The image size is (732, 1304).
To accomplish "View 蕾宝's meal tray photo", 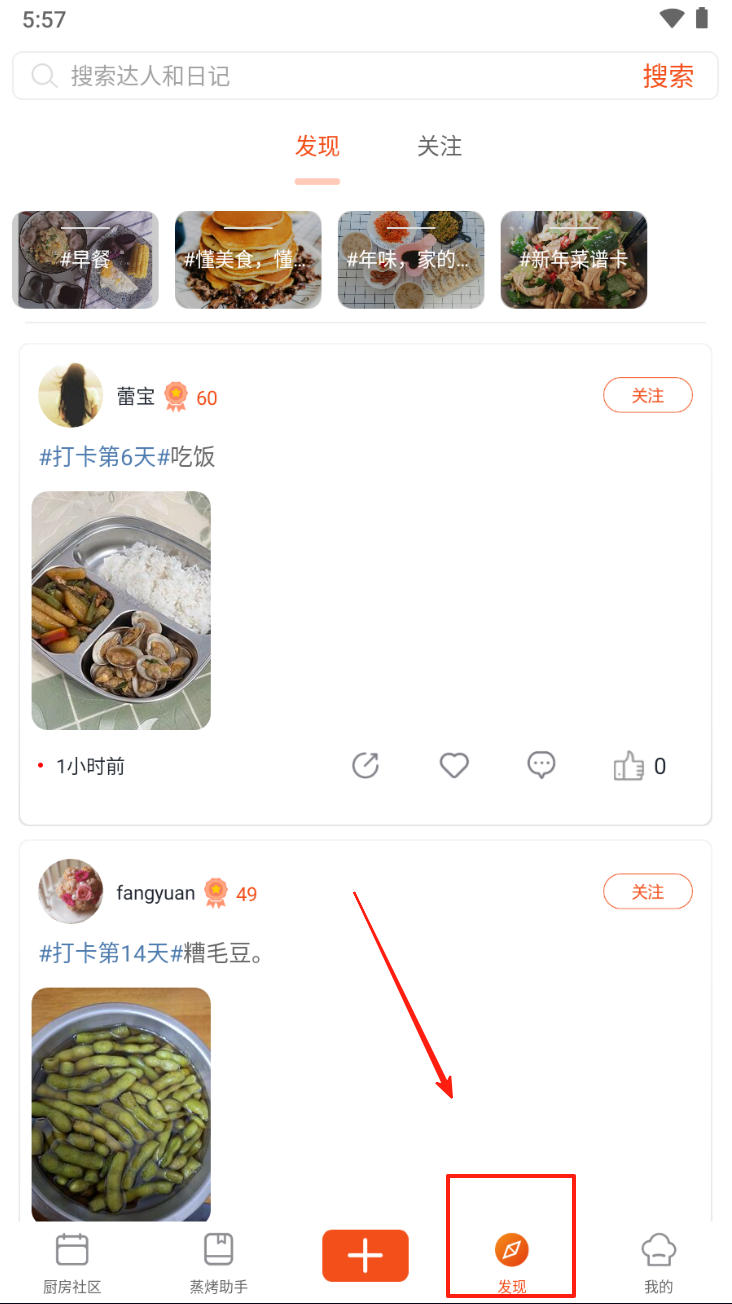I will pyautogui.click(x=121, y=610).
